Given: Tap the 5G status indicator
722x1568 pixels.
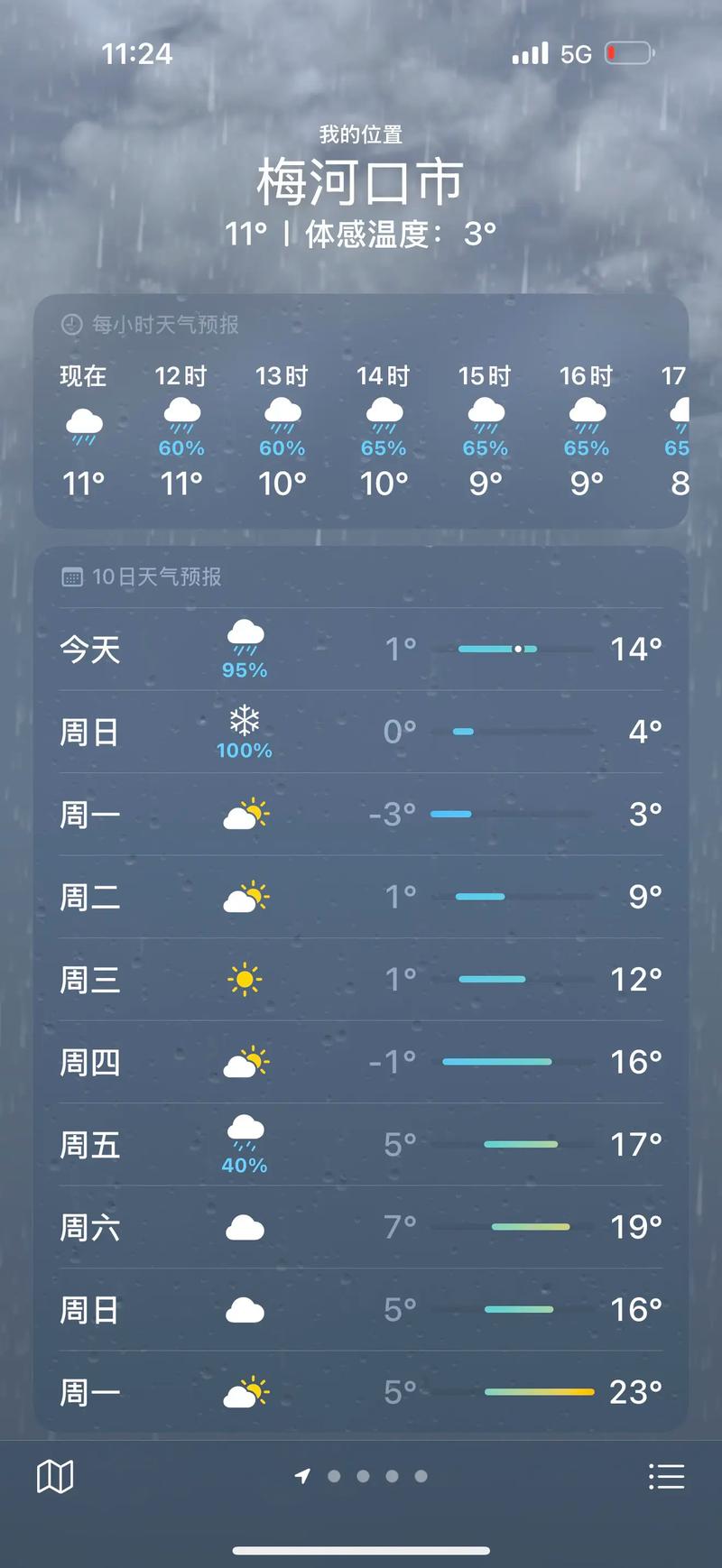Looking at the screenshot, I should [x=578, y=54].
